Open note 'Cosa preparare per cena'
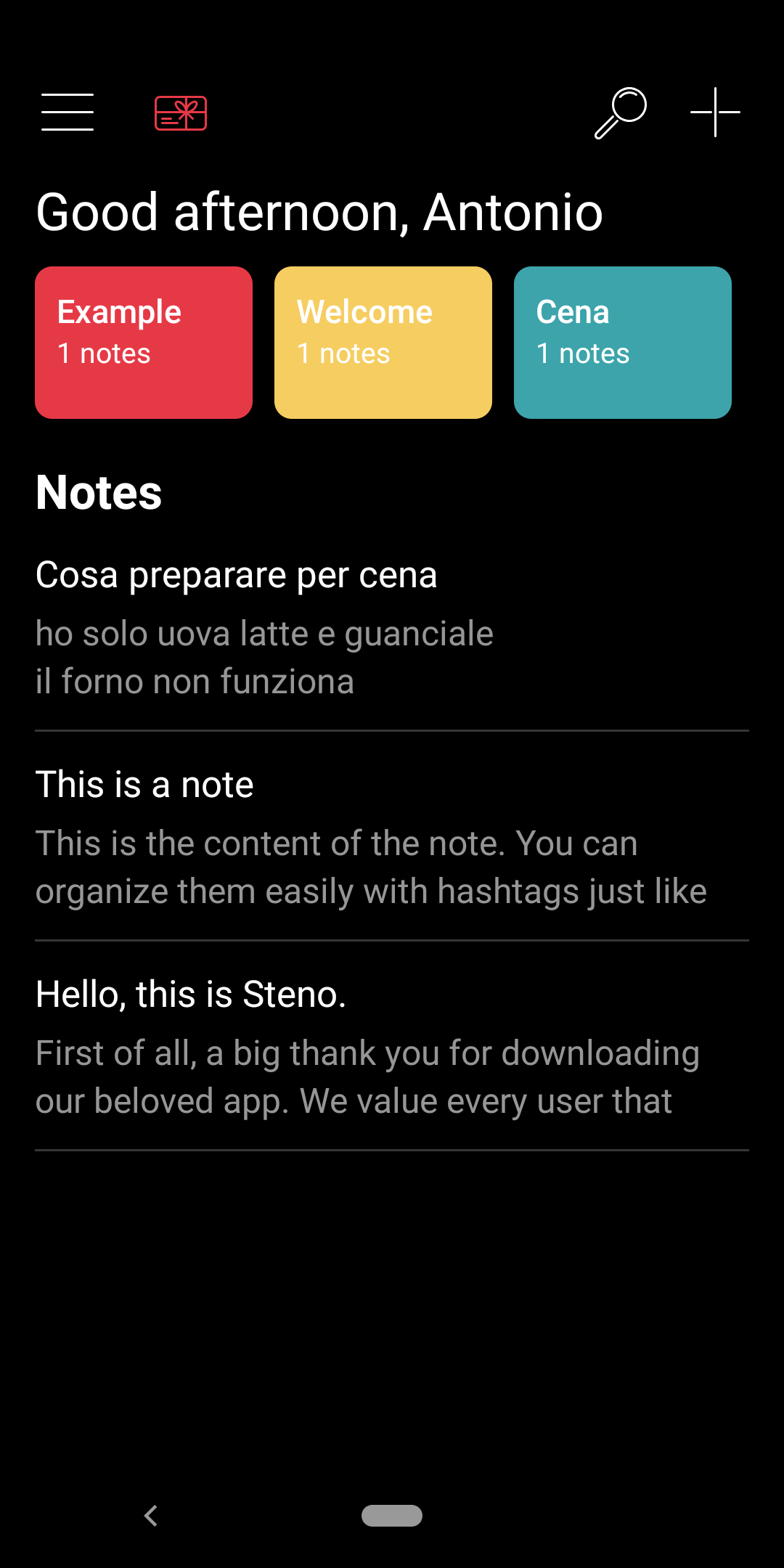784x1568 pixels. [392, 626]
